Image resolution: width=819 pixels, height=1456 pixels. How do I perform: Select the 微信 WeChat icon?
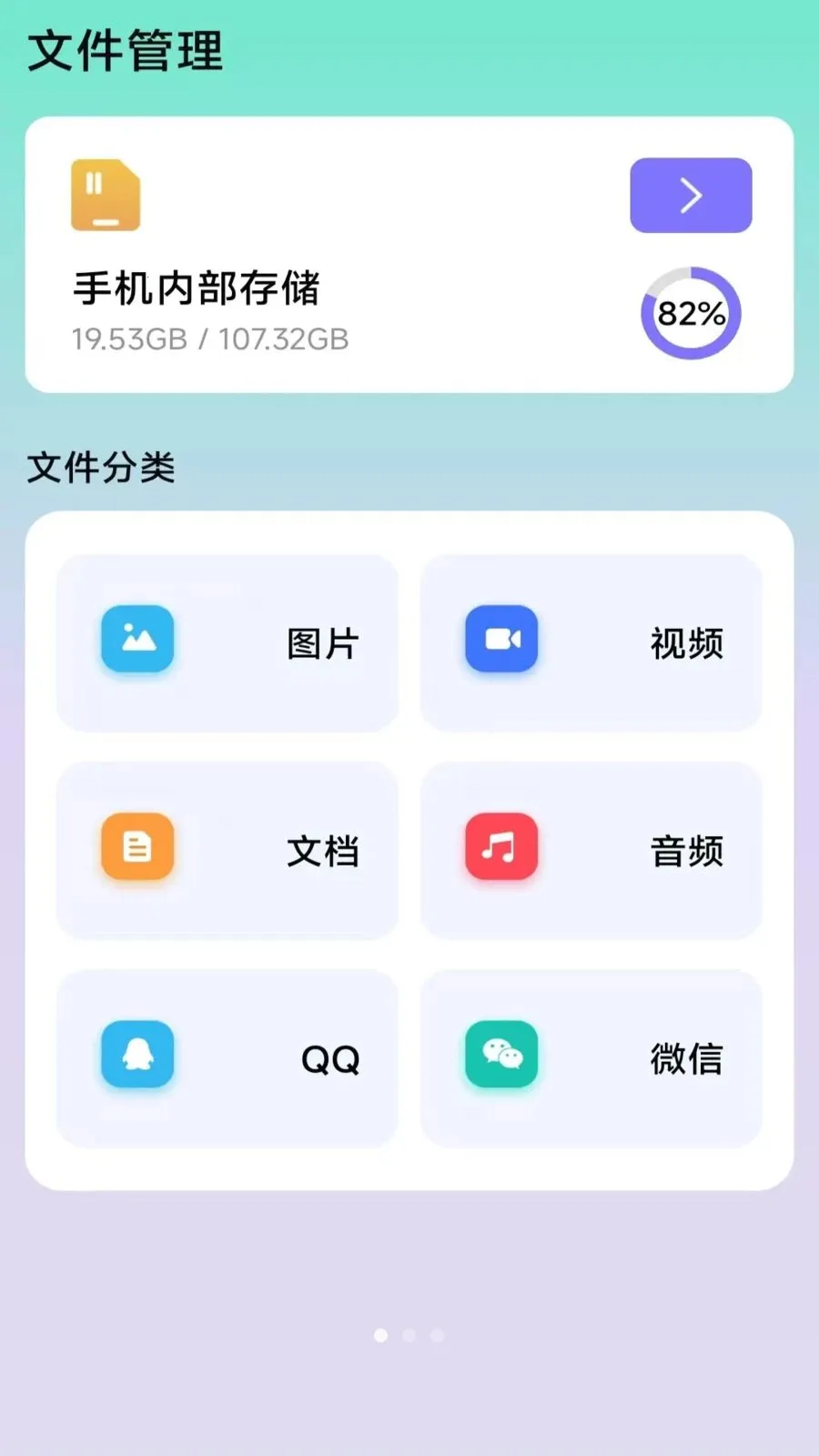point(501,1056)
